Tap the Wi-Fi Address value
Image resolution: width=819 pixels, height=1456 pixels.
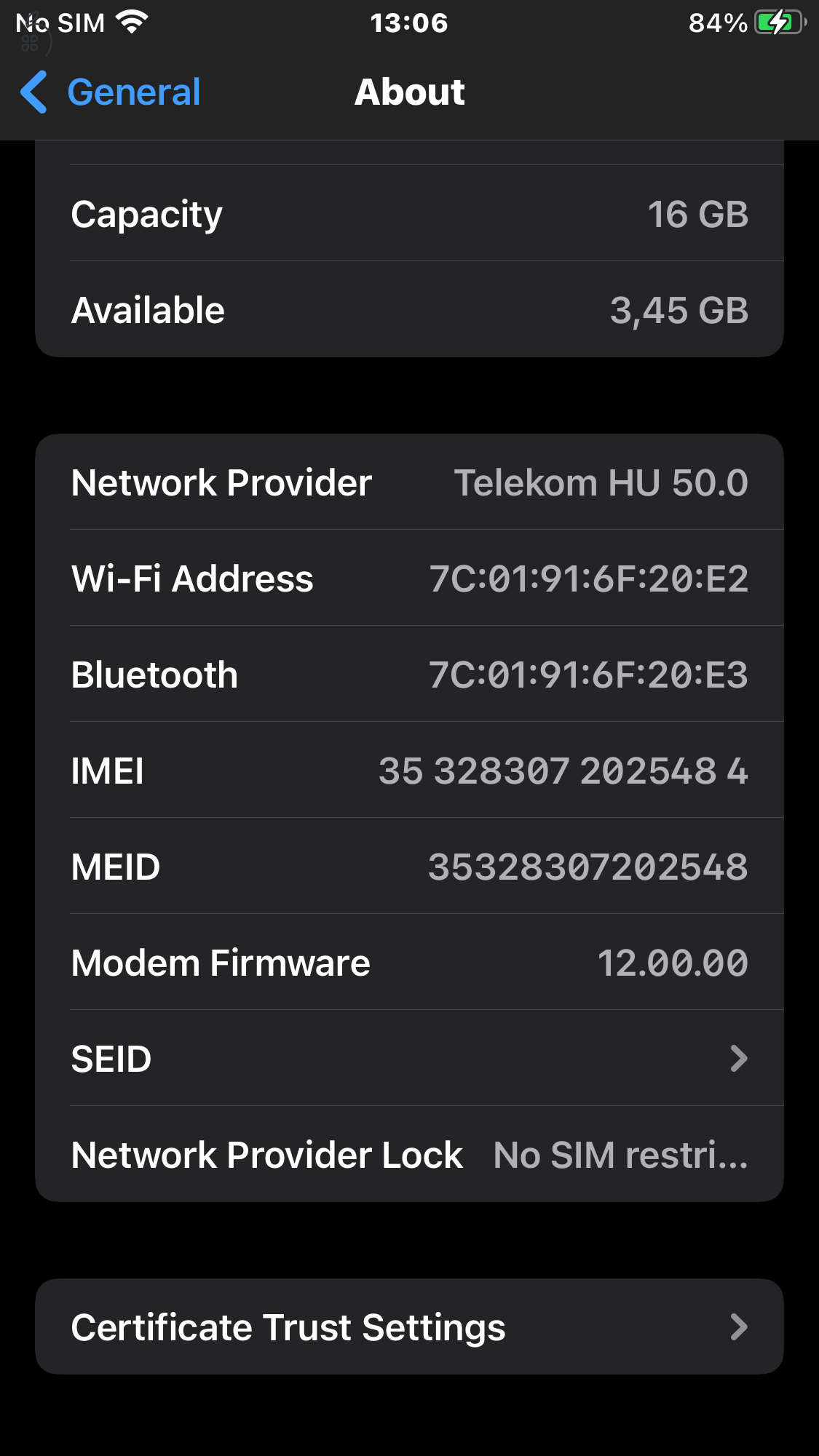[587, 578]
